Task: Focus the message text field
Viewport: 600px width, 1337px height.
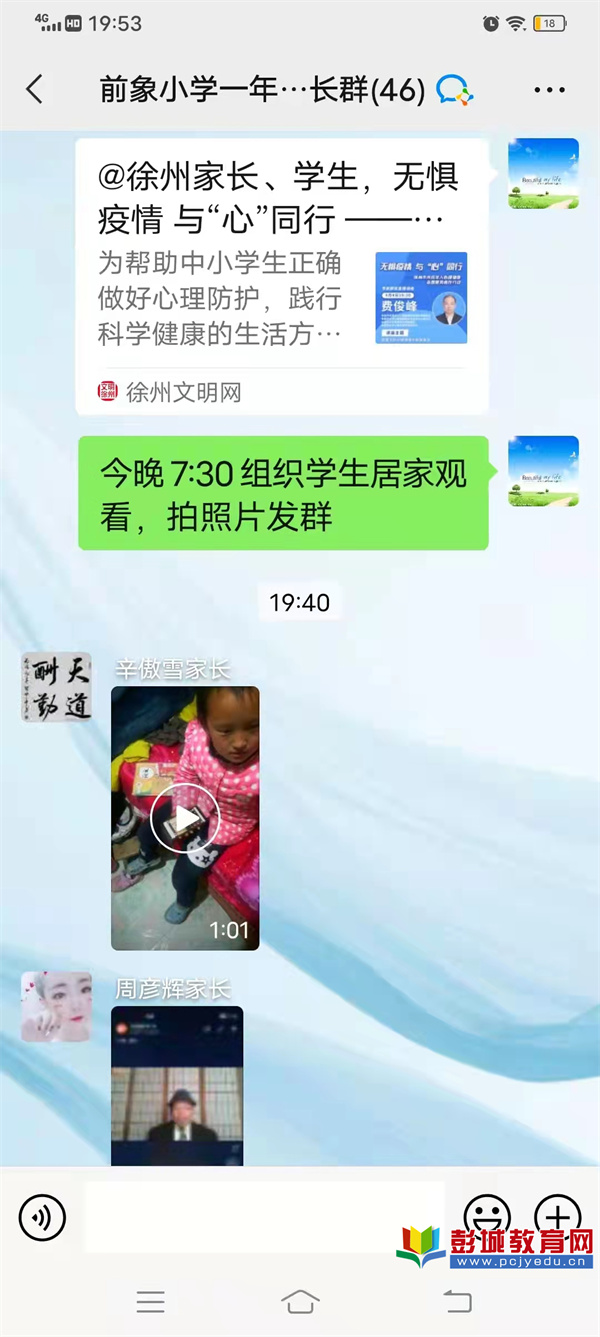Action: point(264,1218)
